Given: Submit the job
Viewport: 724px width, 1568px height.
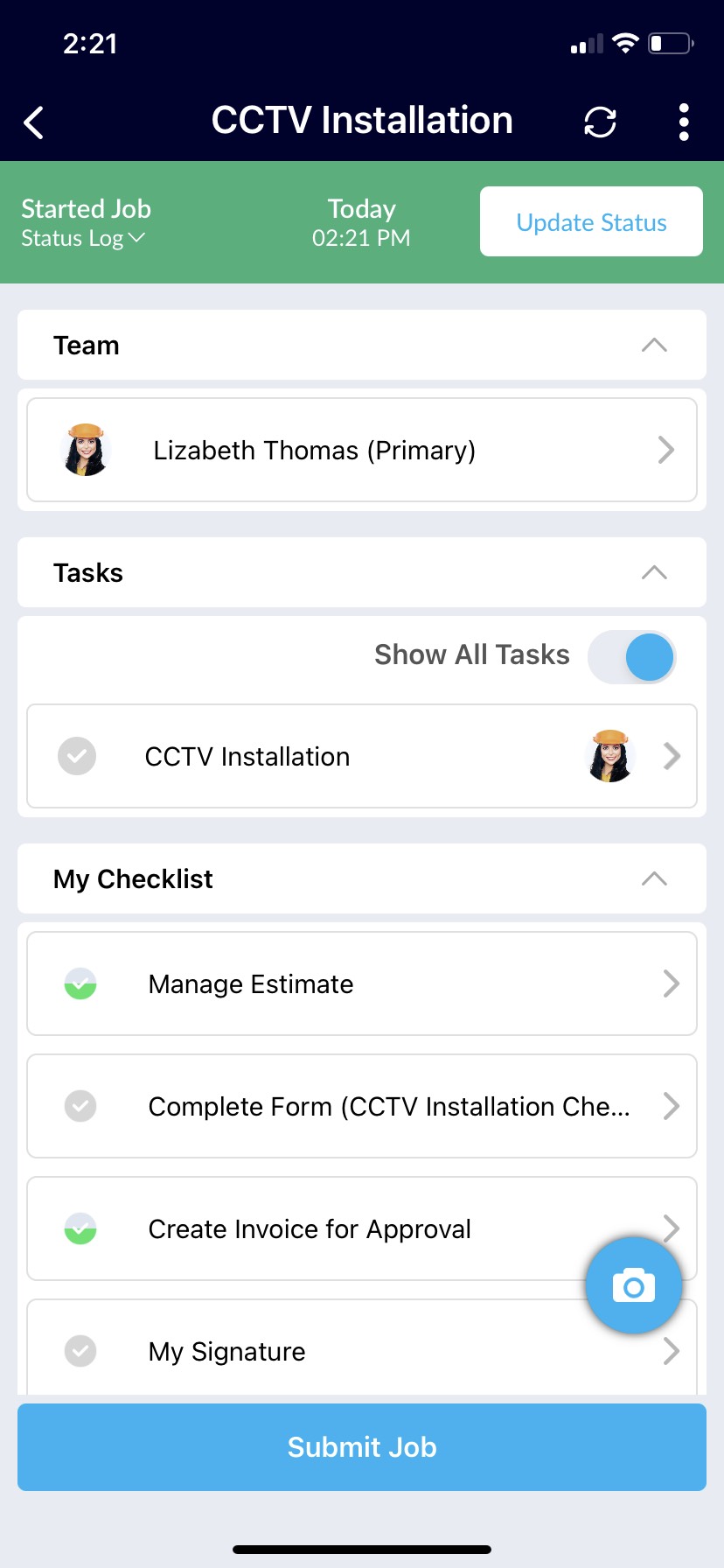Looking at the screenshot, I should [x=362, y=1447].
